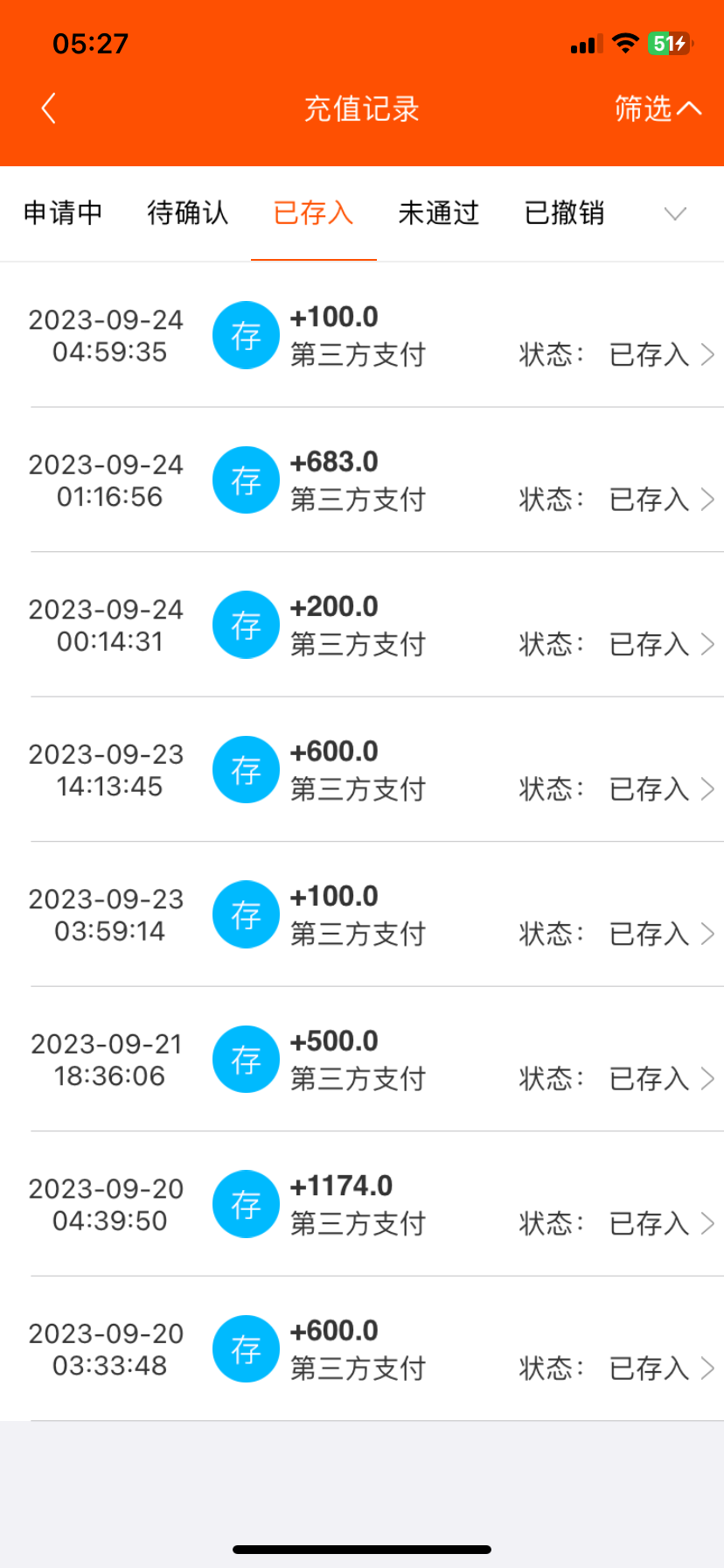Select the 待确认 tab

pos(186,213)
